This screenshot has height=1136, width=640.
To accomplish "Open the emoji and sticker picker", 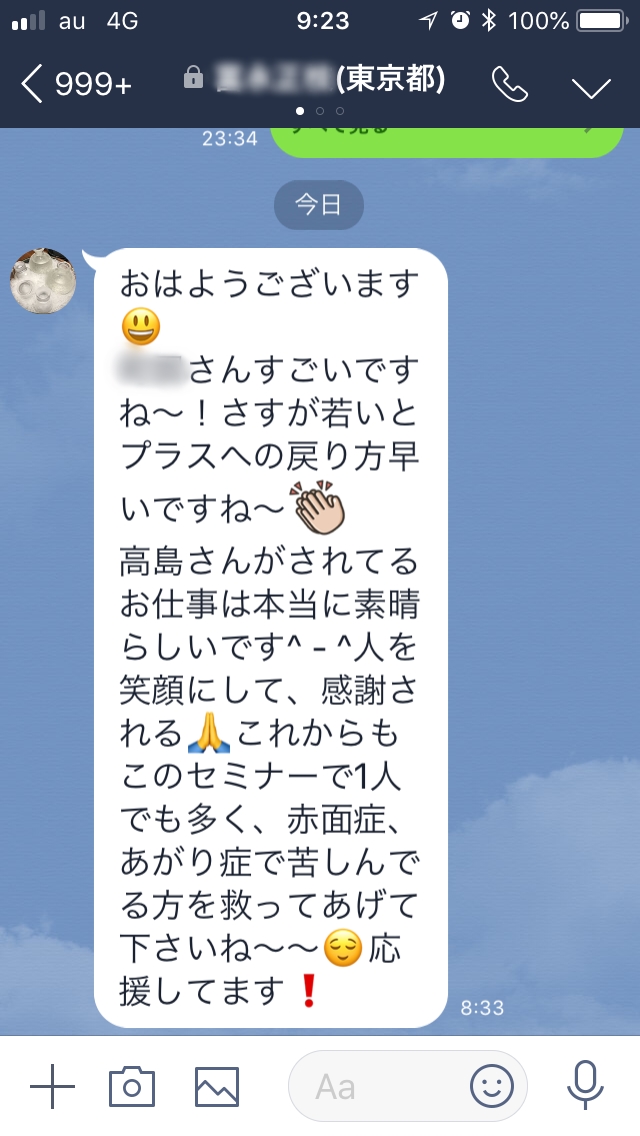I will [491, 1086].
